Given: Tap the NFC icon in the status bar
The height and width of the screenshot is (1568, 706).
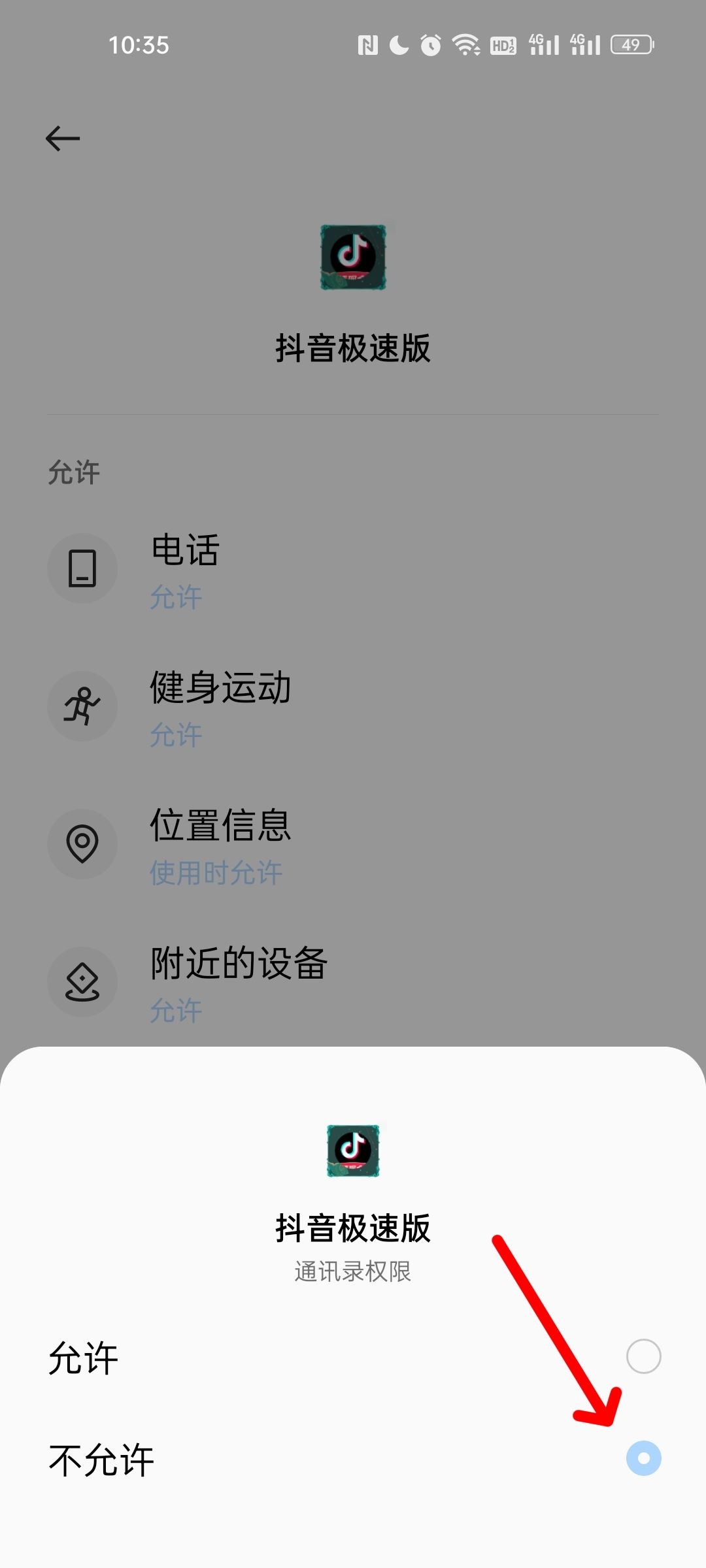Looking at the screenshot, I should [367, 45].
